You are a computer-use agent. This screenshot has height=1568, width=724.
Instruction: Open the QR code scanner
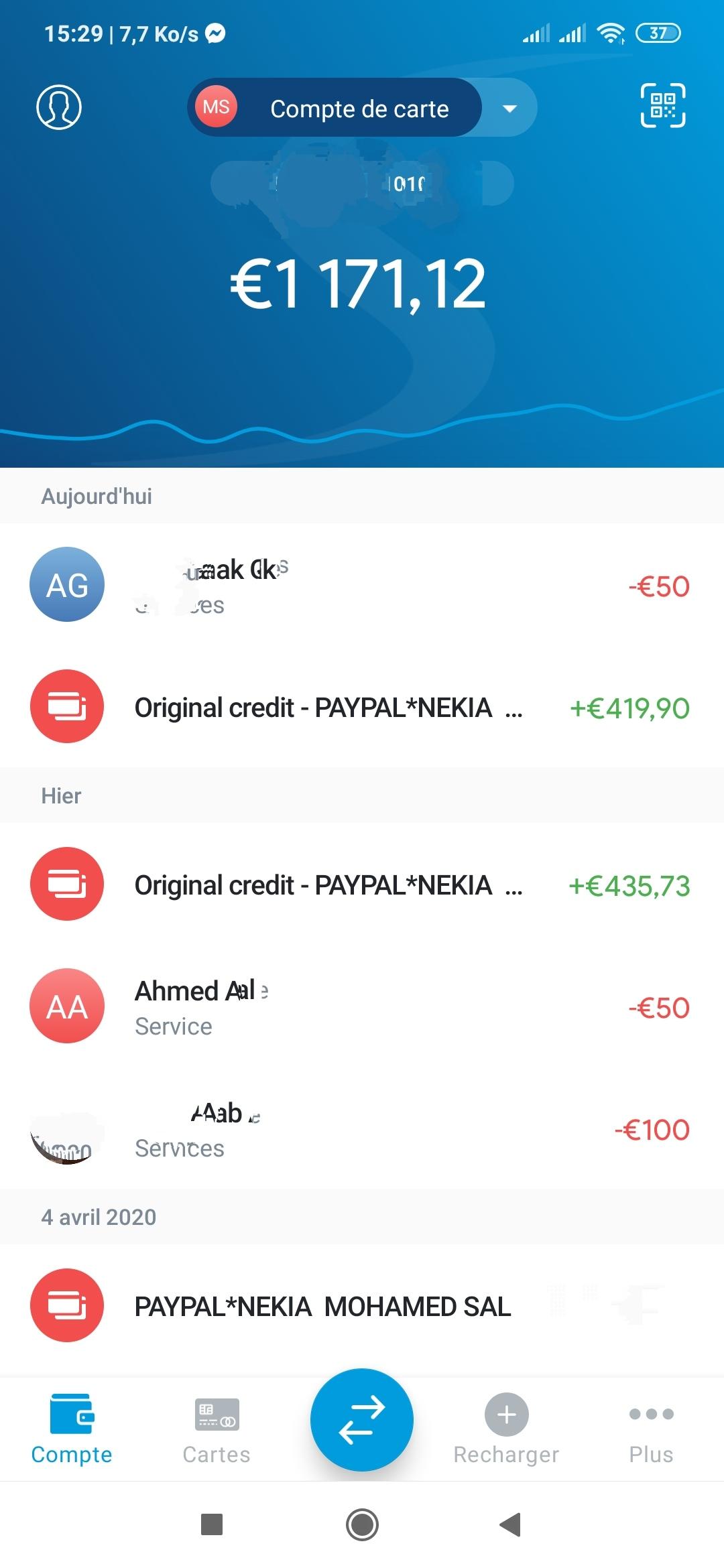(662, 105)
